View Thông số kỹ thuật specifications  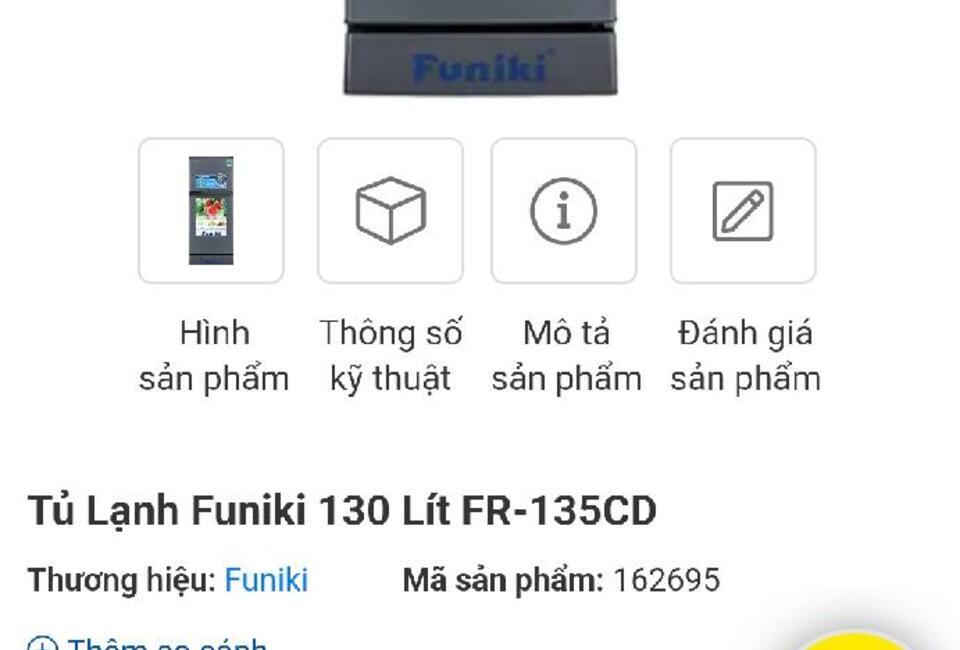(390, 211)
